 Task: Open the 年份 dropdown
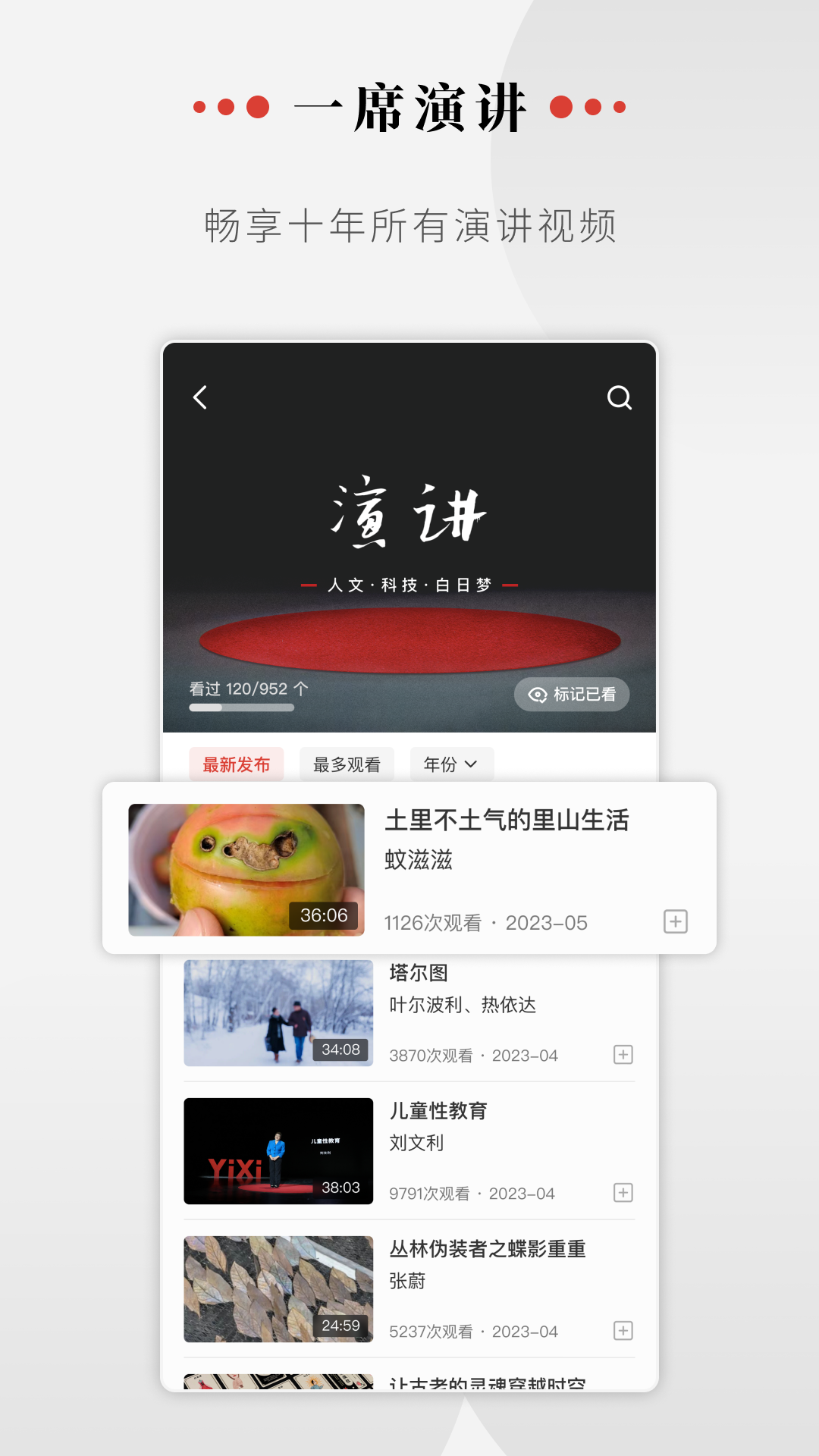click(x=450, y=764)
